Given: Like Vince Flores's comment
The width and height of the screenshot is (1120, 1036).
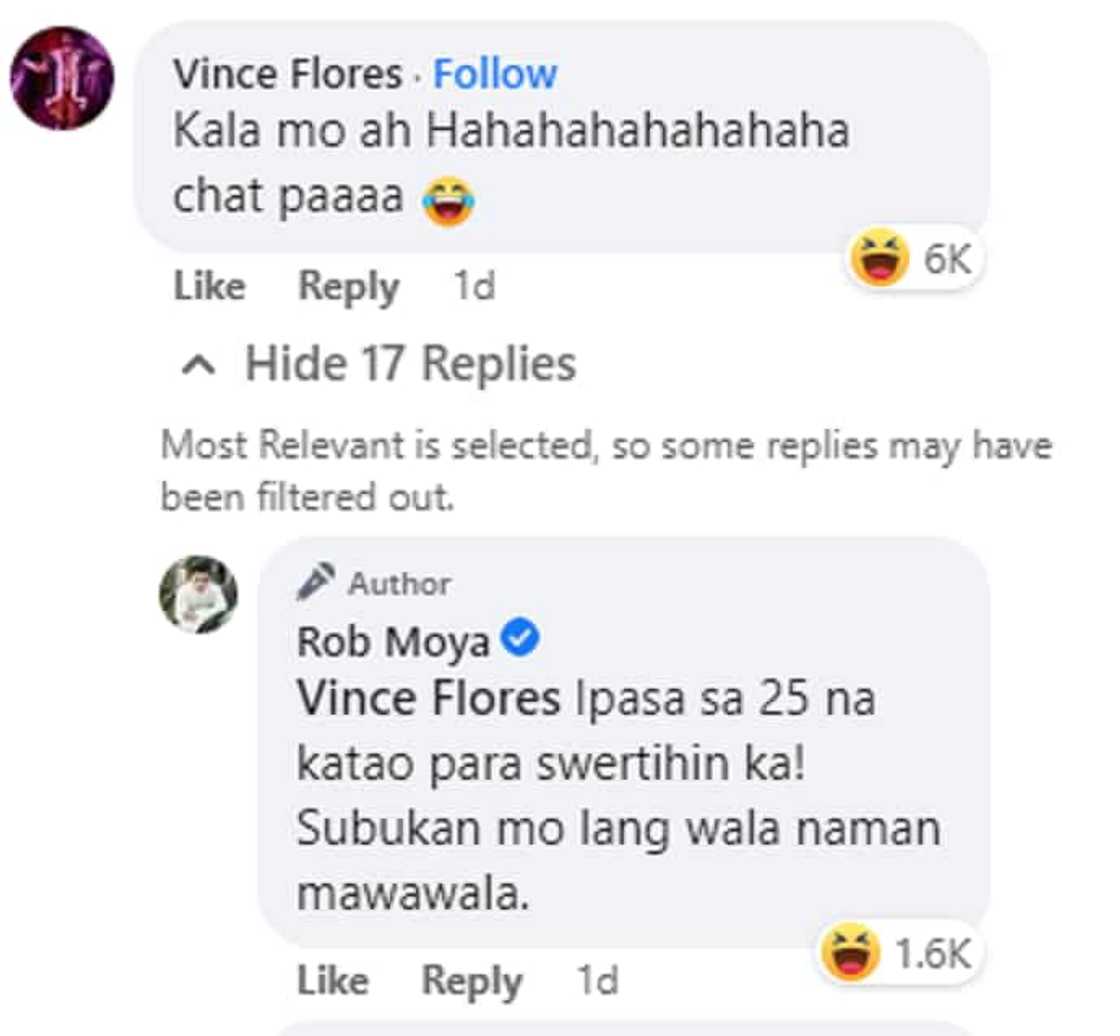Looking at the screenshot, I should (209, 287).
